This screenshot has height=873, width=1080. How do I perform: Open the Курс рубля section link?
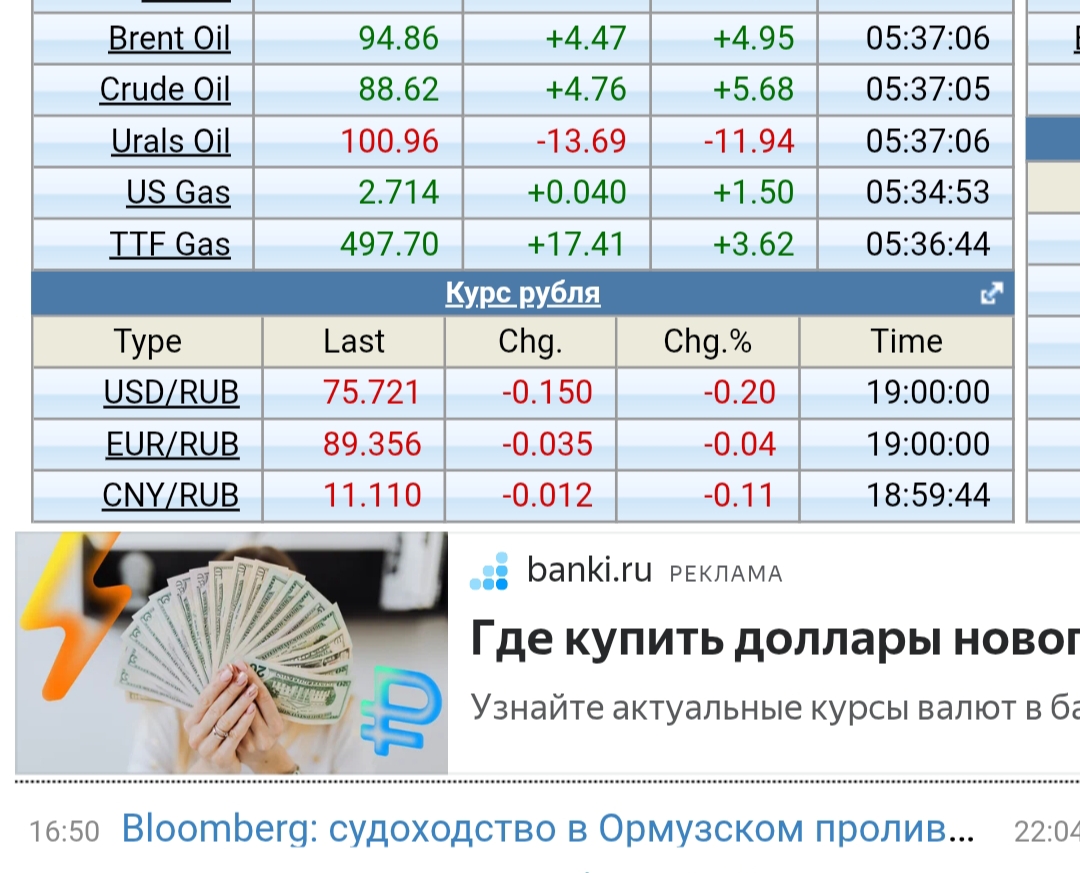click(x=522, y=294)
